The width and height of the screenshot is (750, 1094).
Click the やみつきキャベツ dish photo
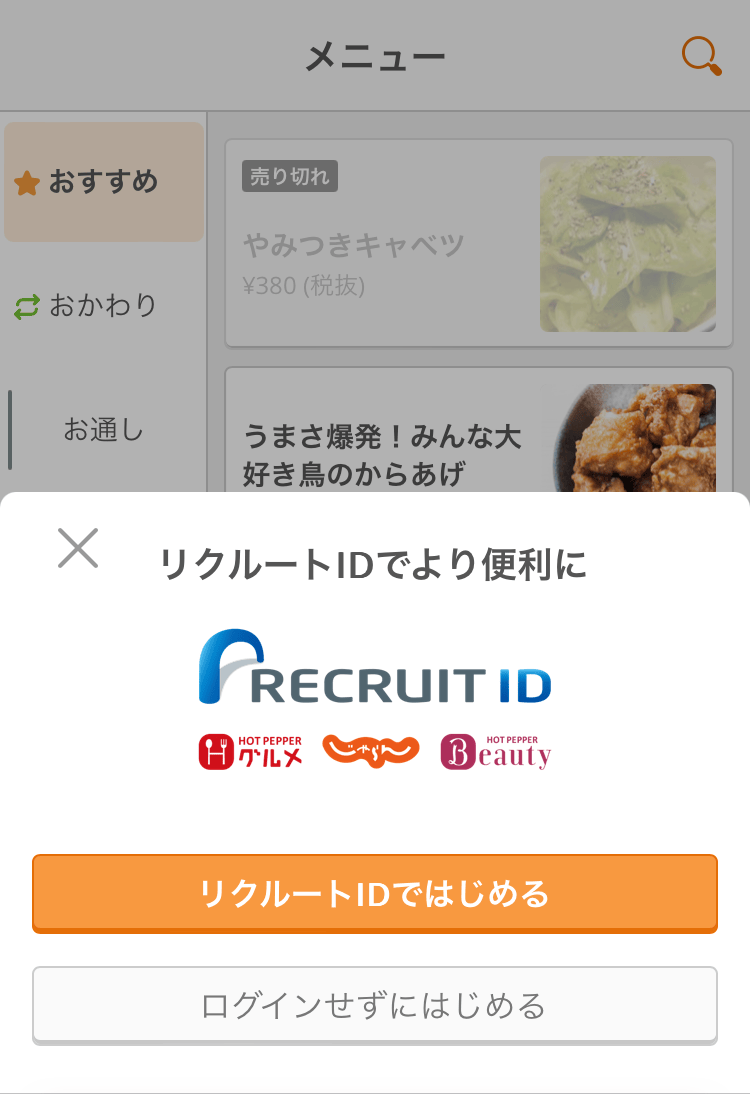628,243
